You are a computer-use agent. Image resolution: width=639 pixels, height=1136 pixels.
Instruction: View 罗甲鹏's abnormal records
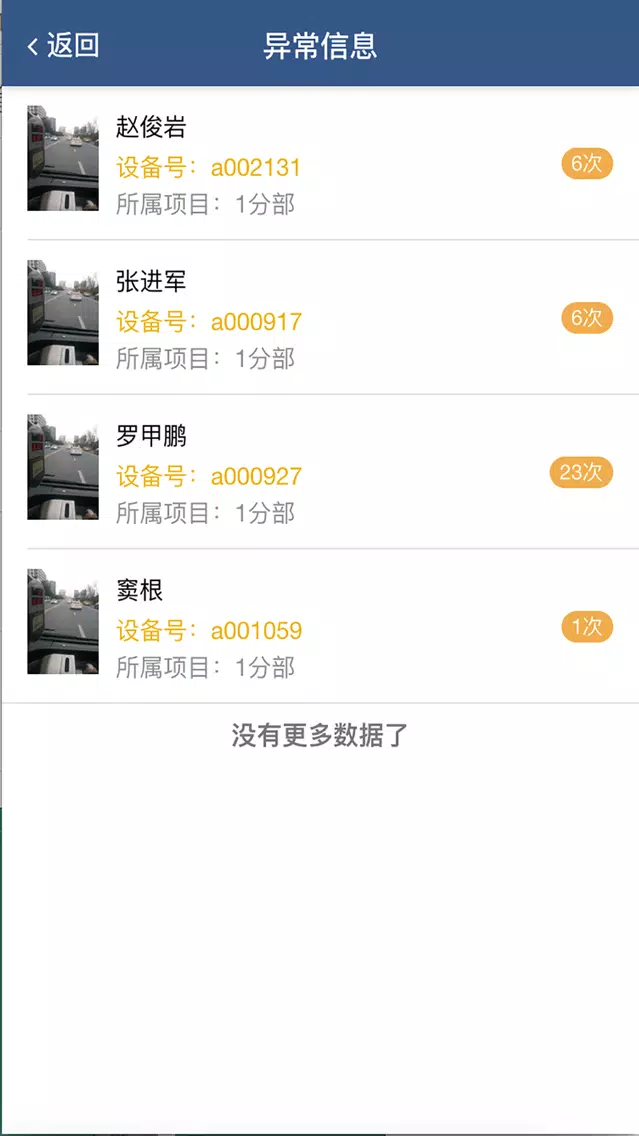pos(320,472)
